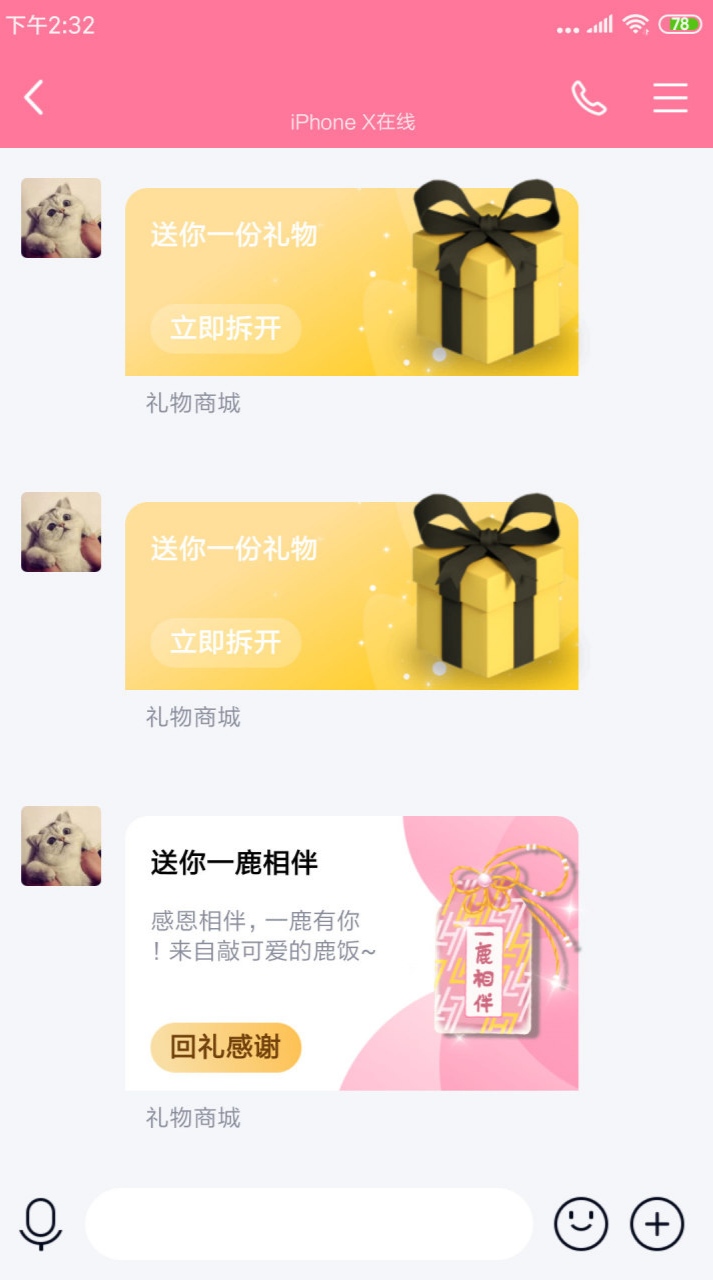Tap 回礼感谢 button on the deer gift card
Image resolution: width=713 pixels, height=1280 pixels.
226,1047
